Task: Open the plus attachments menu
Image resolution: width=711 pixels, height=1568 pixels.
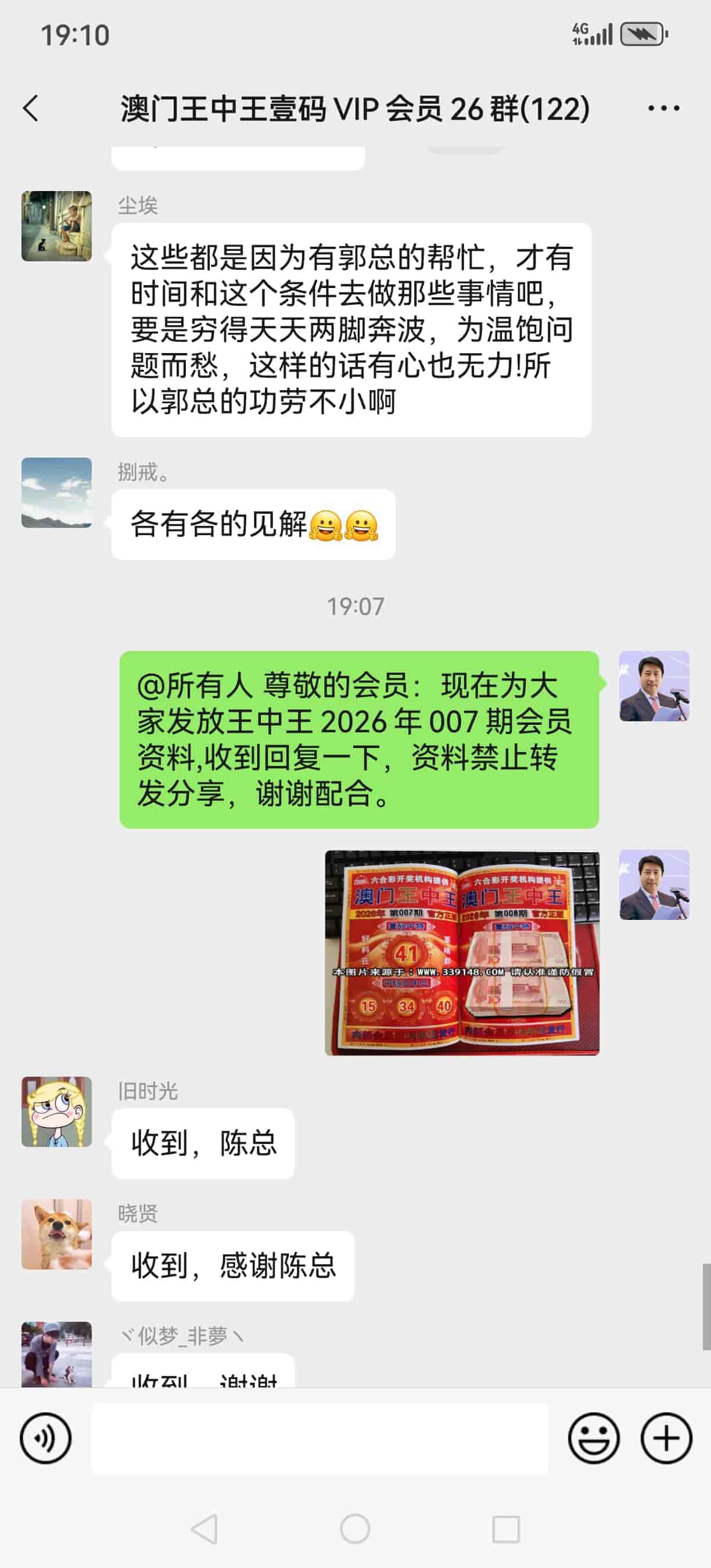Action: click(666, 1438)
